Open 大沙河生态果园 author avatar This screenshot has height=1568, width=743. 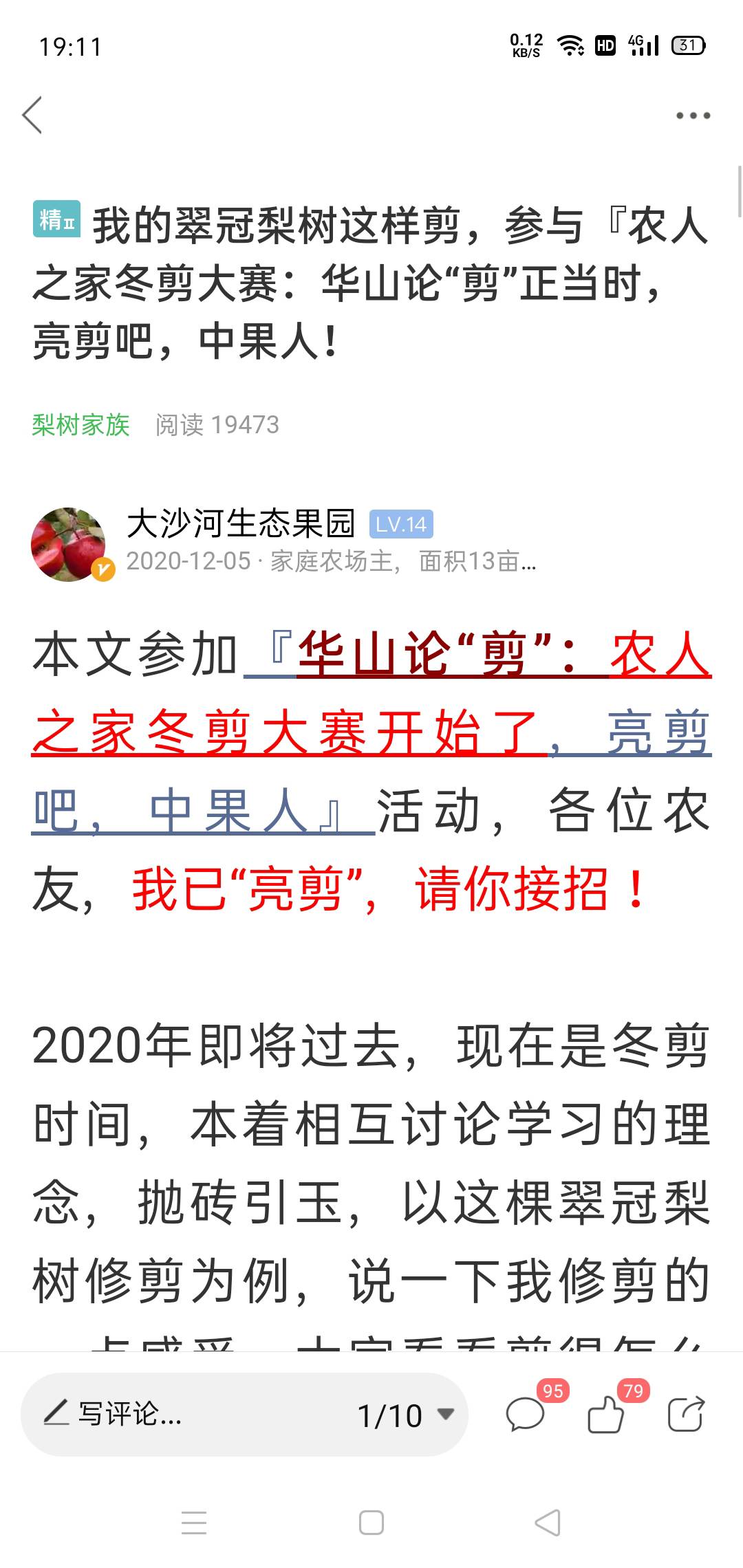69,545
